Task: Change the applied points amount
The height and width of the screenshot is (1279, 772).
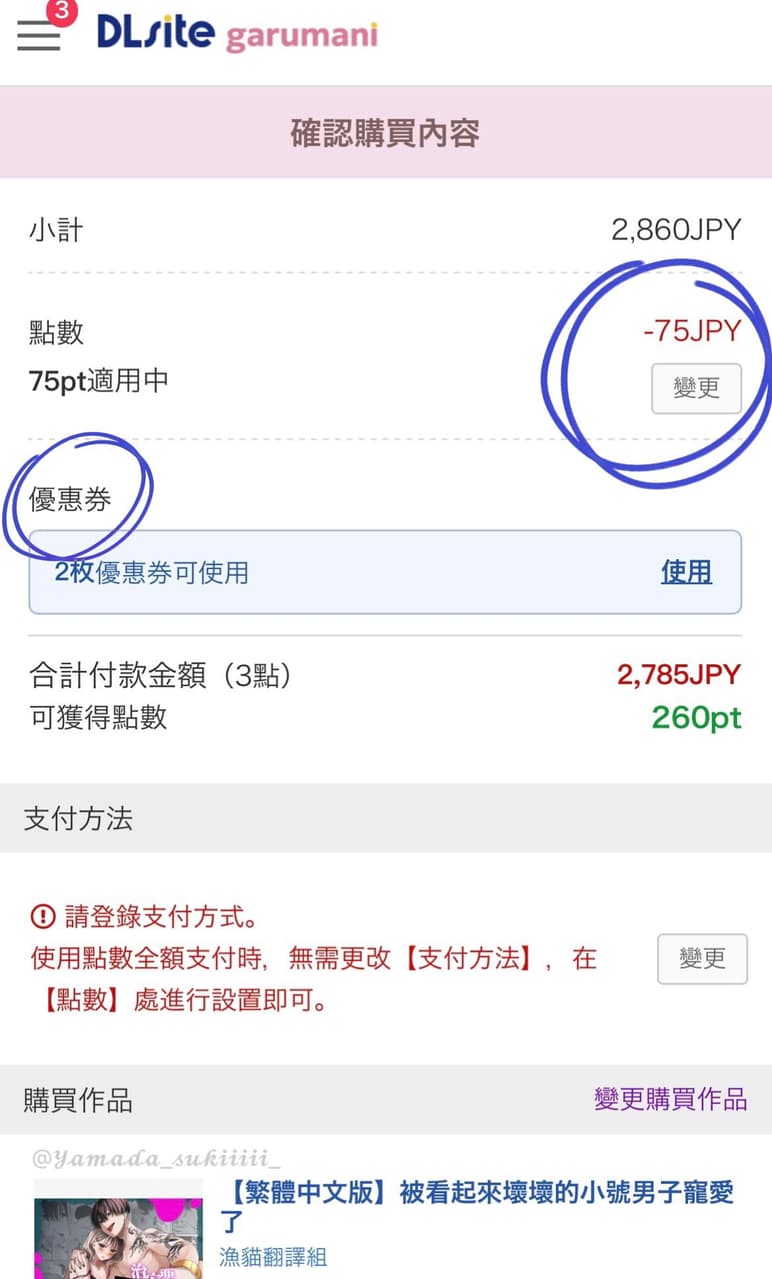Action: coord(696,388)
